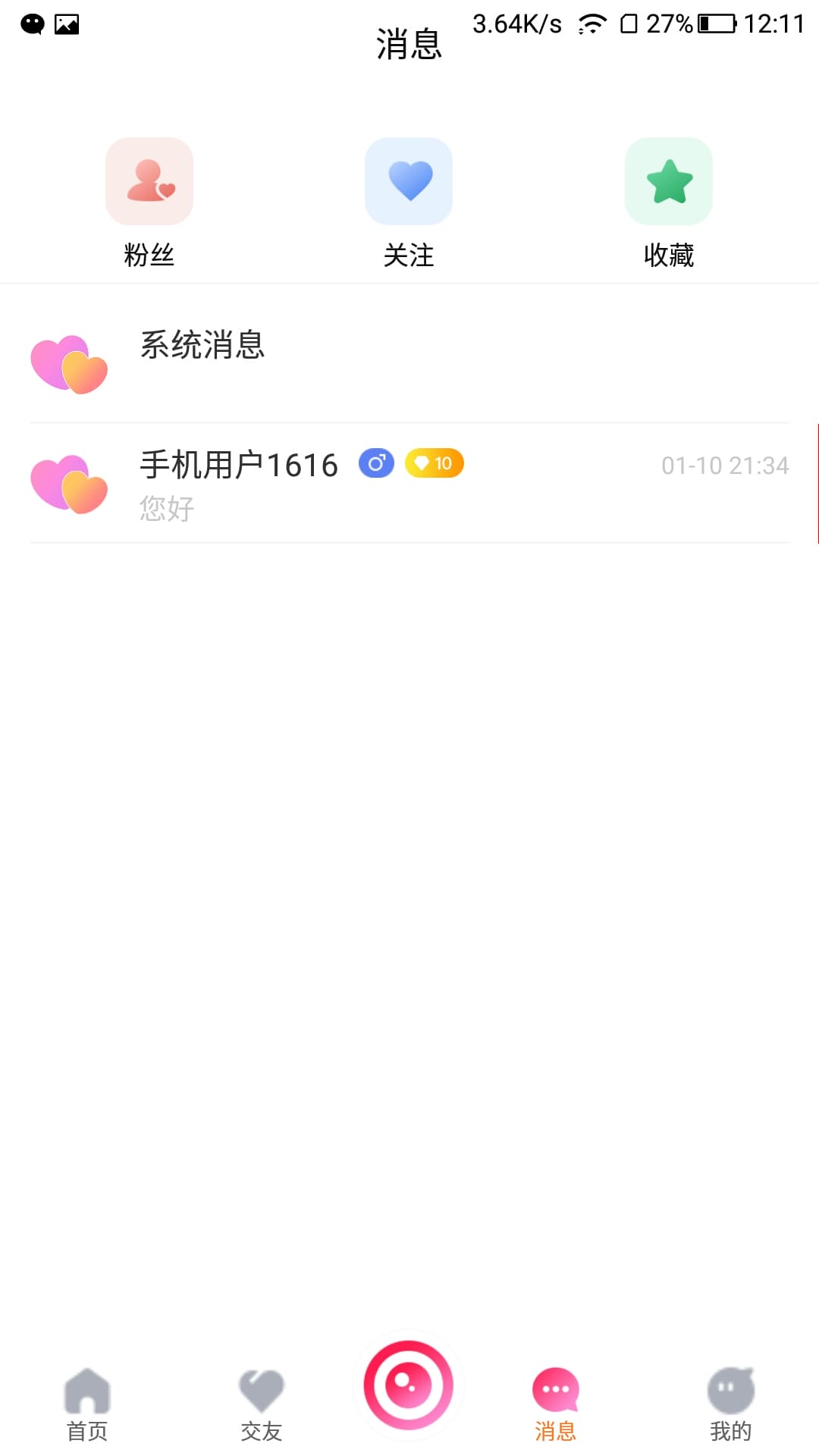Screen dimensions: 819x1456
Task: Select the 消息 messages tab
Action: point(556,1404)
